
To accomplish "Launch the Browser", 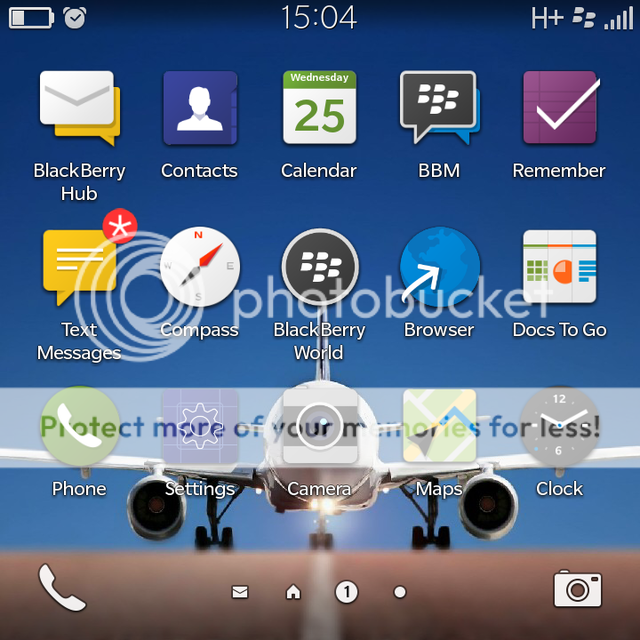I will 439,268.
